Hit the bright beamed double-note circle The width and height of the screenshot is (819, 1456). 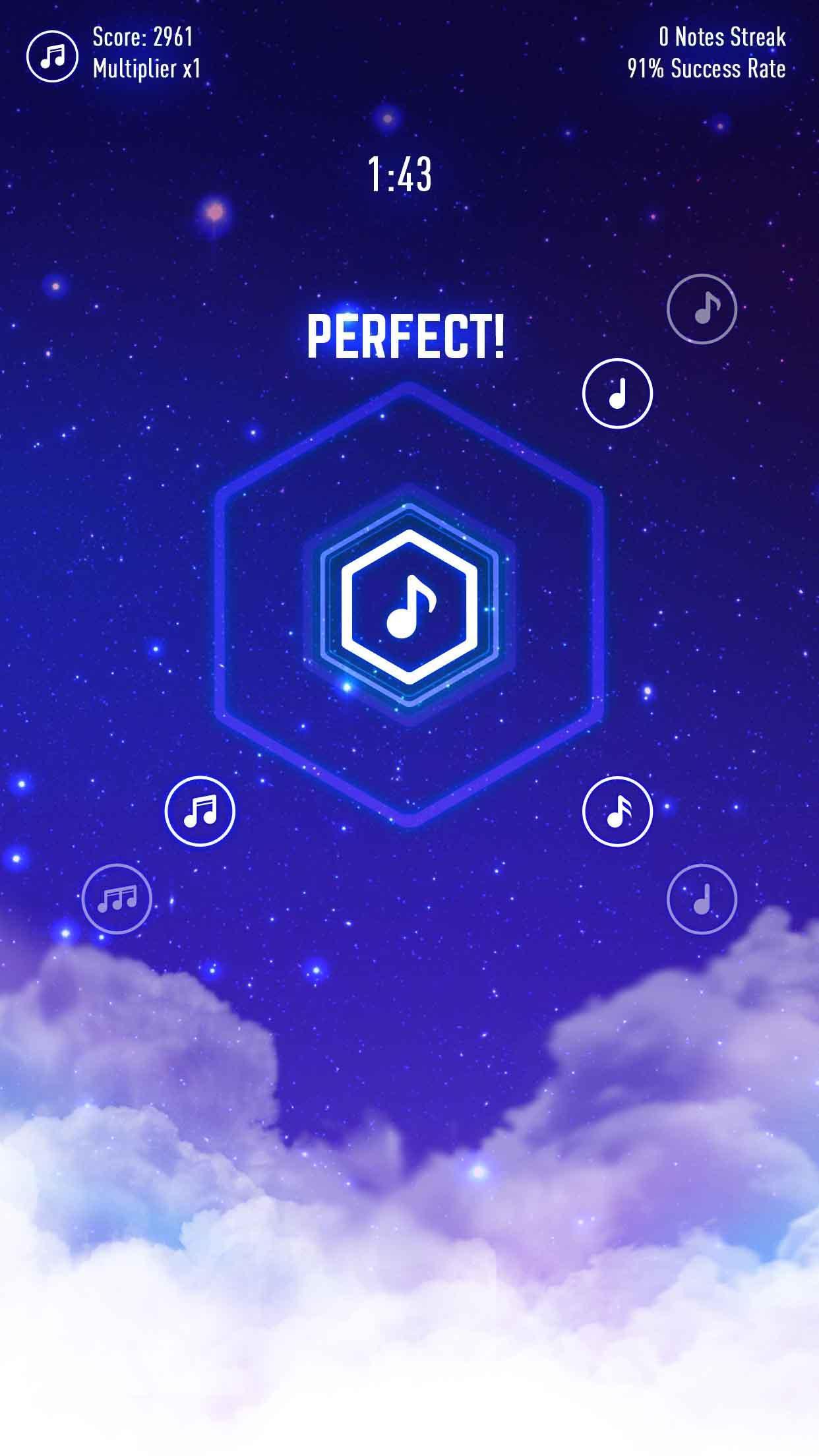coord(200,811)
